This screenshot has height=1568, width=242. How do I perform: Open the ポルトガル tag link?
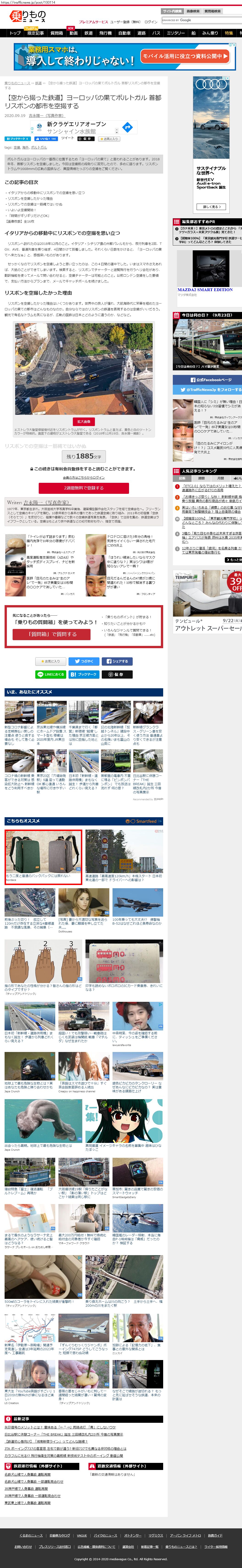(38, 147)
